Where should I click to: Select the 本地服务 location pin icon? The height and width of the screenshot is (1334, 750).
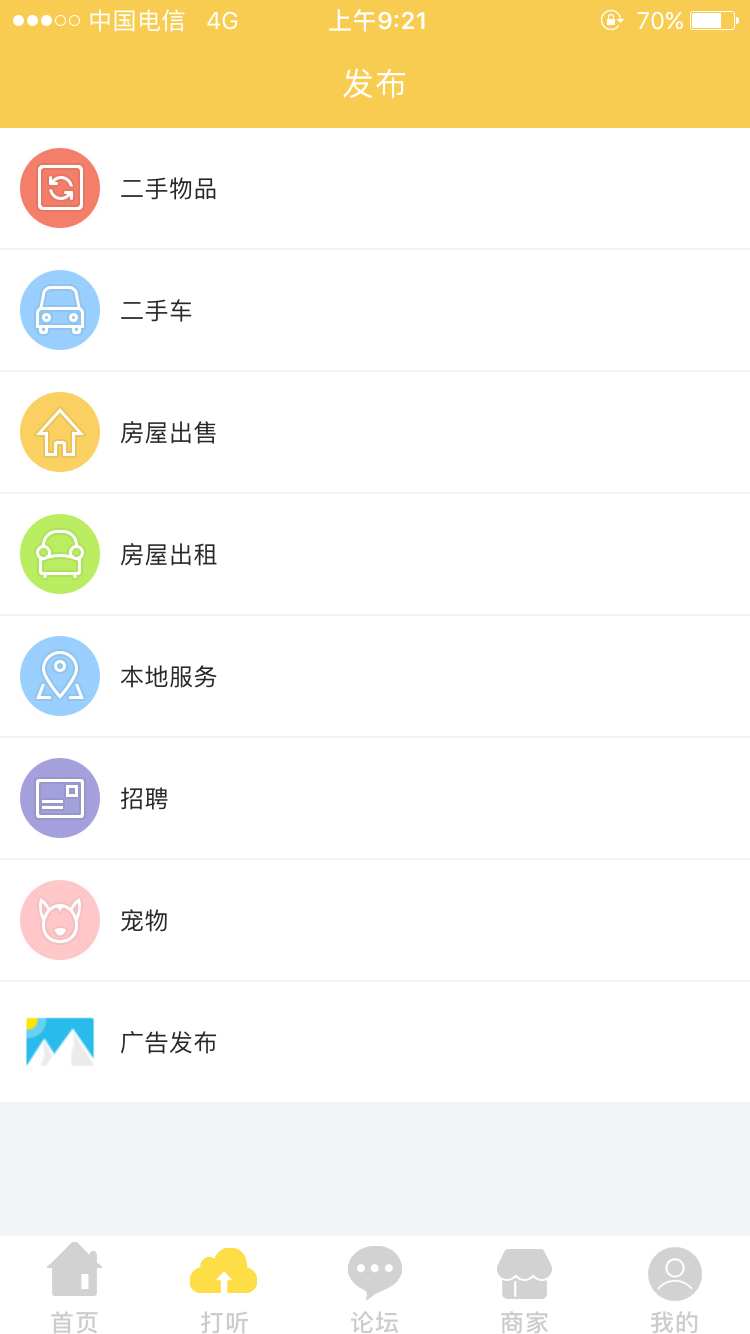(60, 676)
